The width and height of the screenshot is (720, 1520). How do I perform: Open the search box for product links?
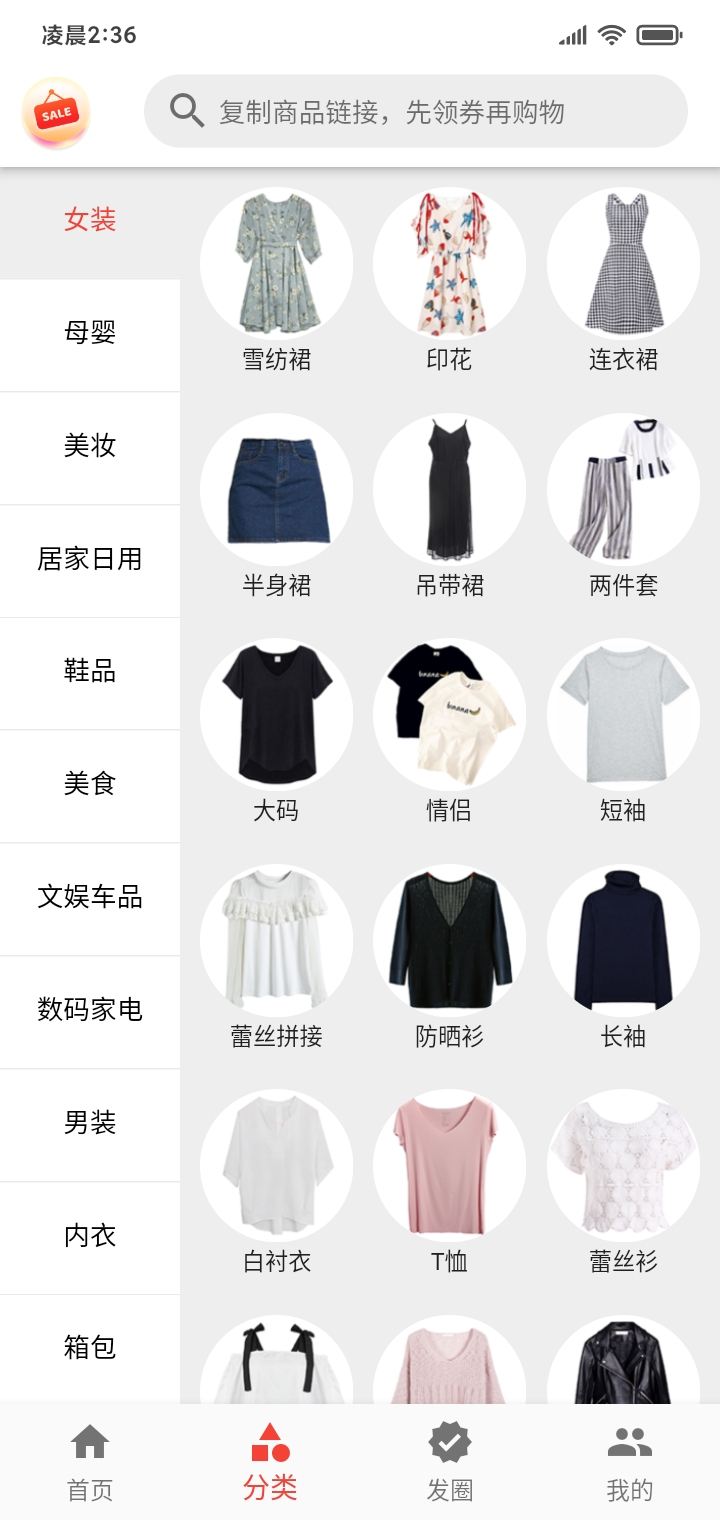tap(416, 111)
